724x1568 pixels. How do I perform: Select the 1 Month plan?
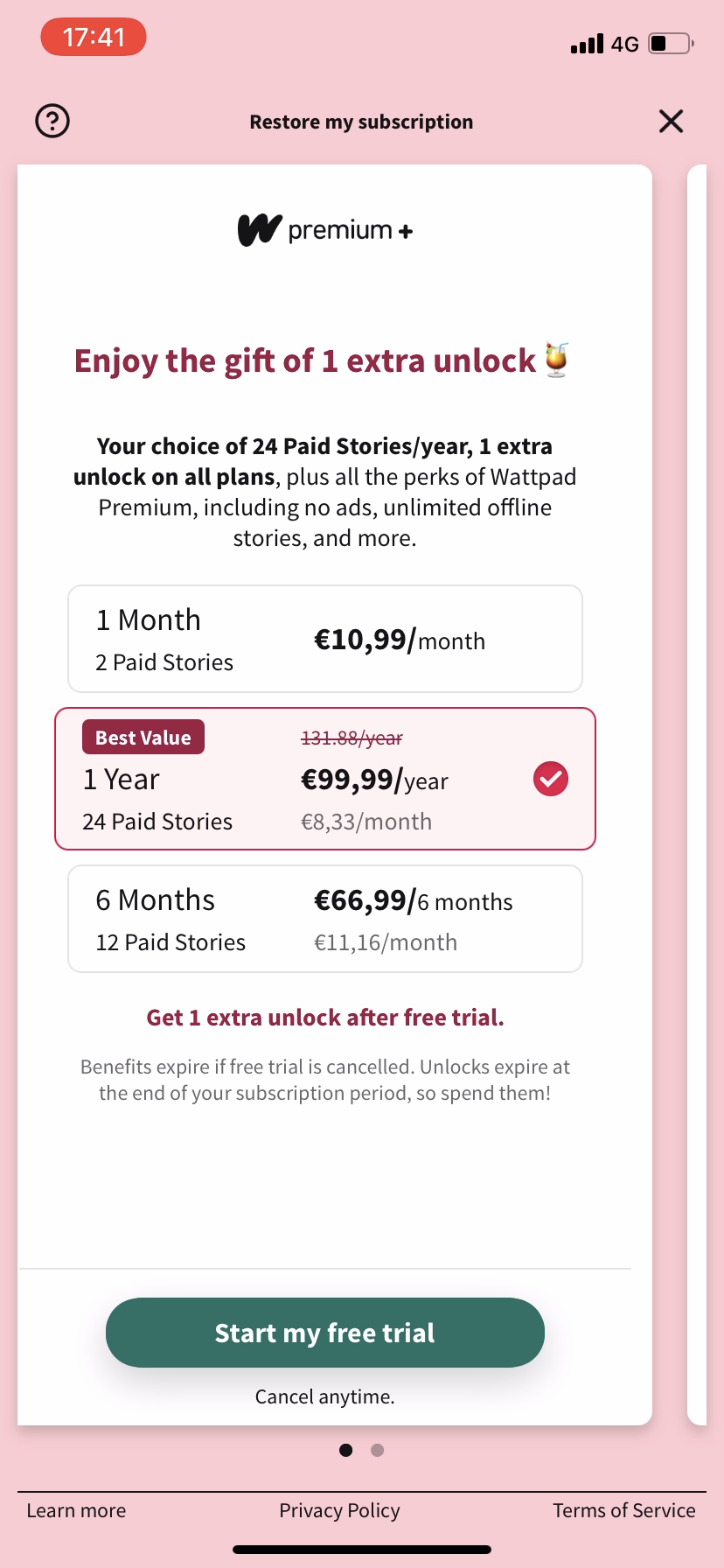325,639
